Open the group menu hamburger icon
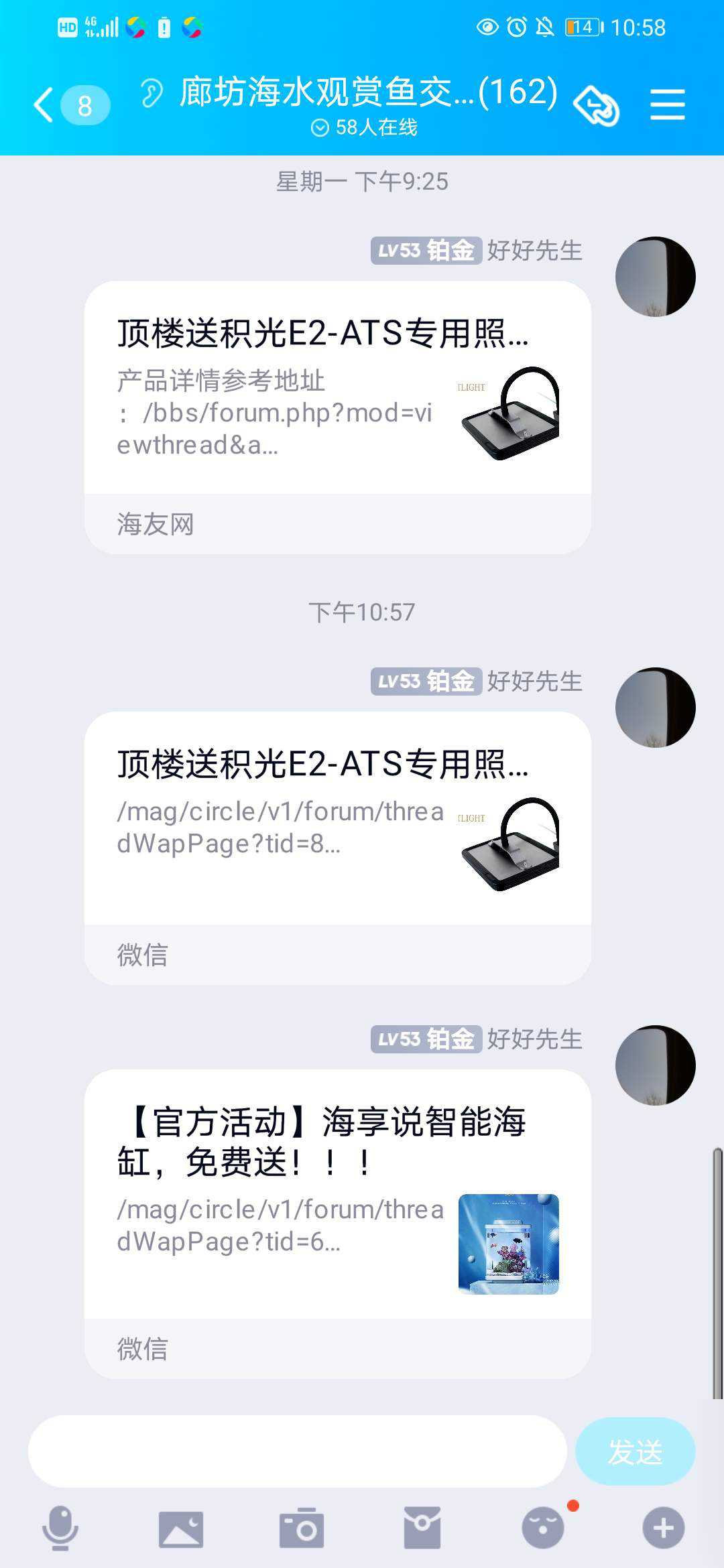The image size is (724, 1568). tap(667, 105)
